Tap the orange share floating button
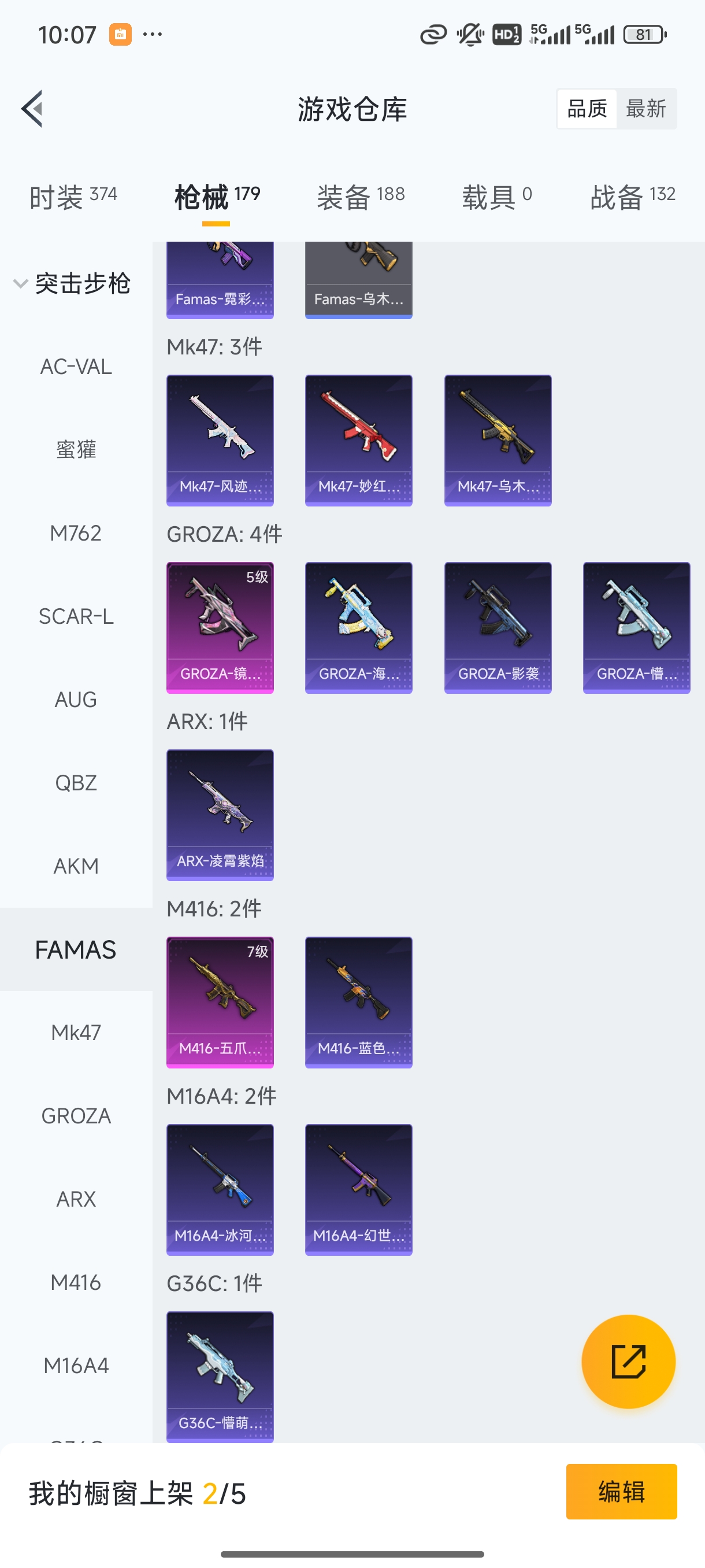 pos(628,1361)
